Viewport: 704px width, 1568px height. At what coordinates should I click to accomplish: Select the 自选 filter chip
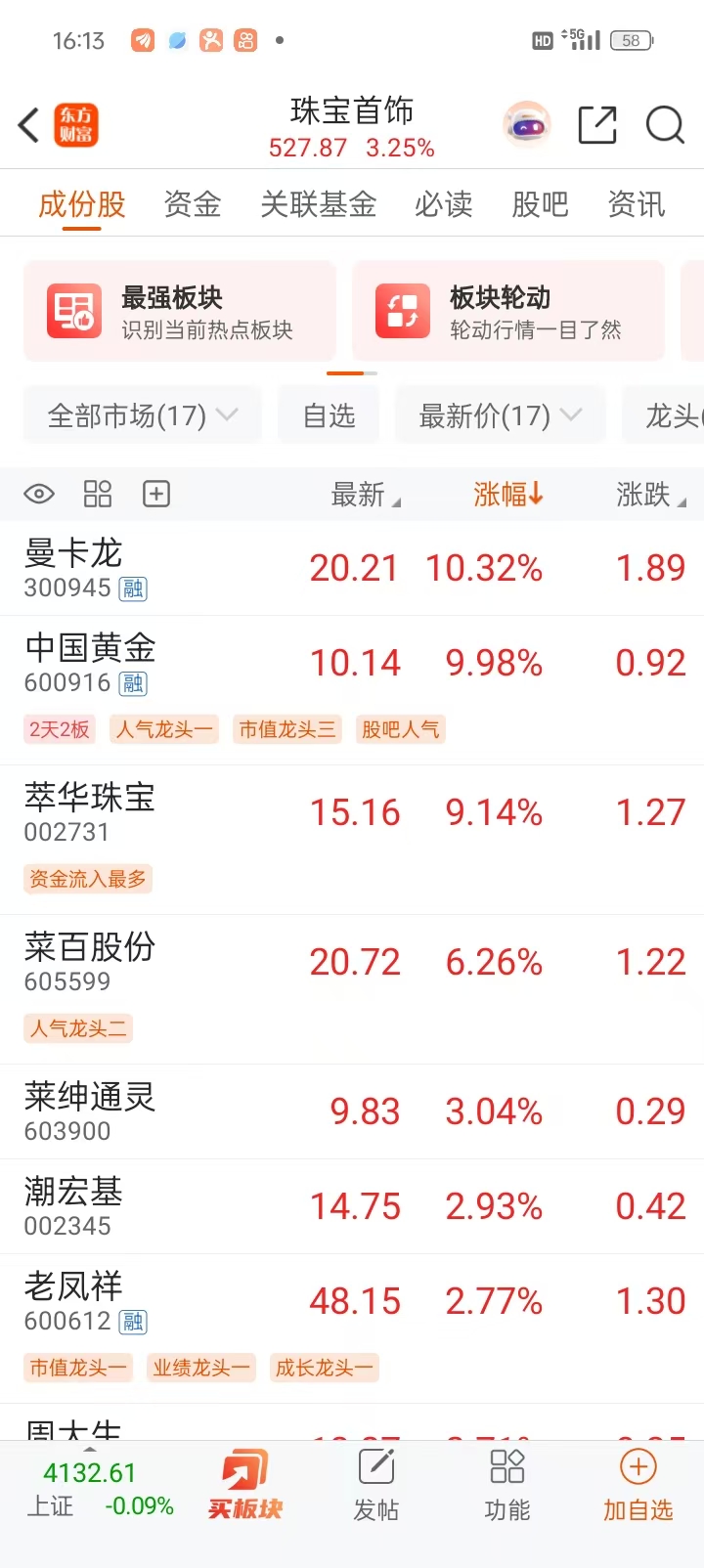[x=329, y=416]
